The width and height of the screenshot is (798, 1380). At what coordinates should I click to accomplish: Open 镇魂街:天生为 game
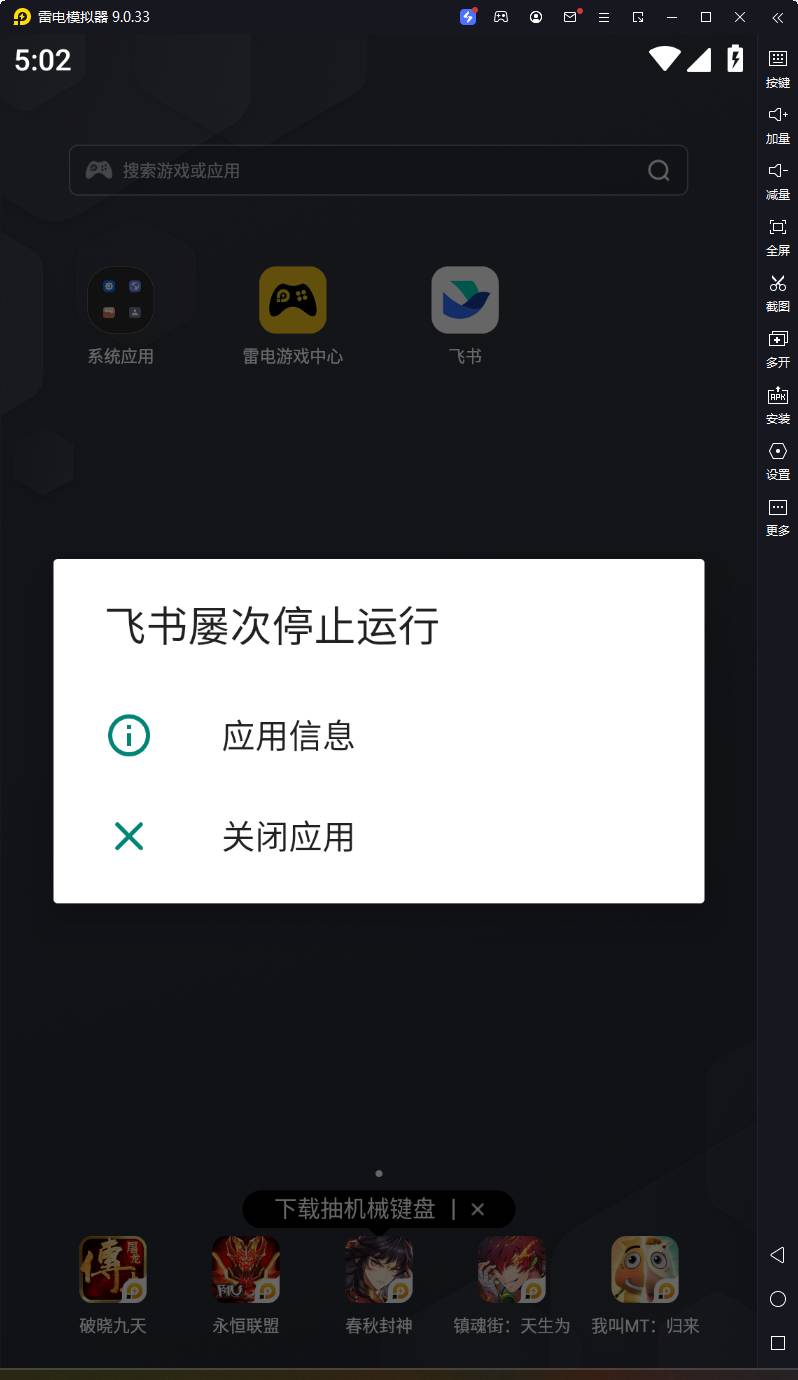point(512,1269)
